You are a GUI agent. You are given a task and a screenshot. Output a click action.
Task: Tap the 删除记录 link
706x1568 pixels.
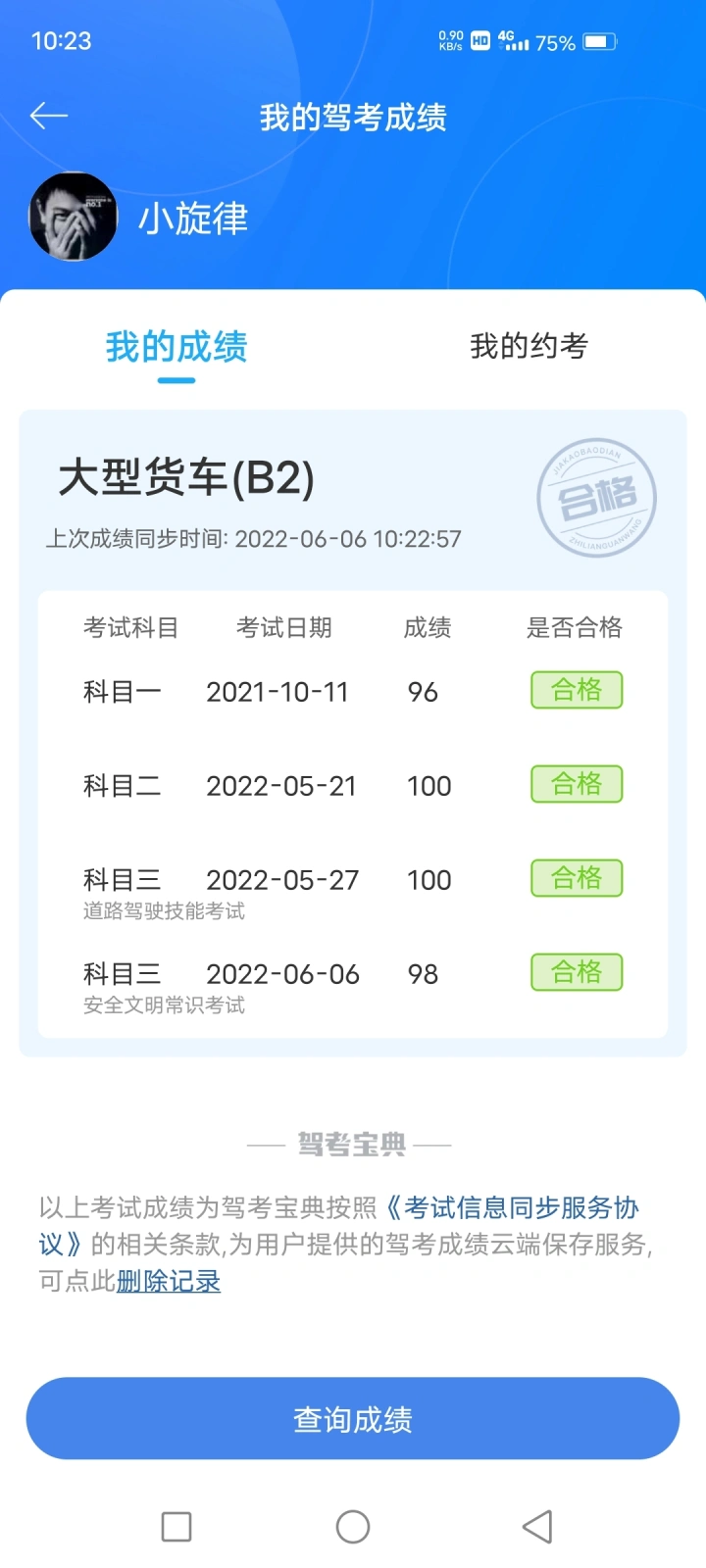pyautogui.click(x=169, y=1281)
